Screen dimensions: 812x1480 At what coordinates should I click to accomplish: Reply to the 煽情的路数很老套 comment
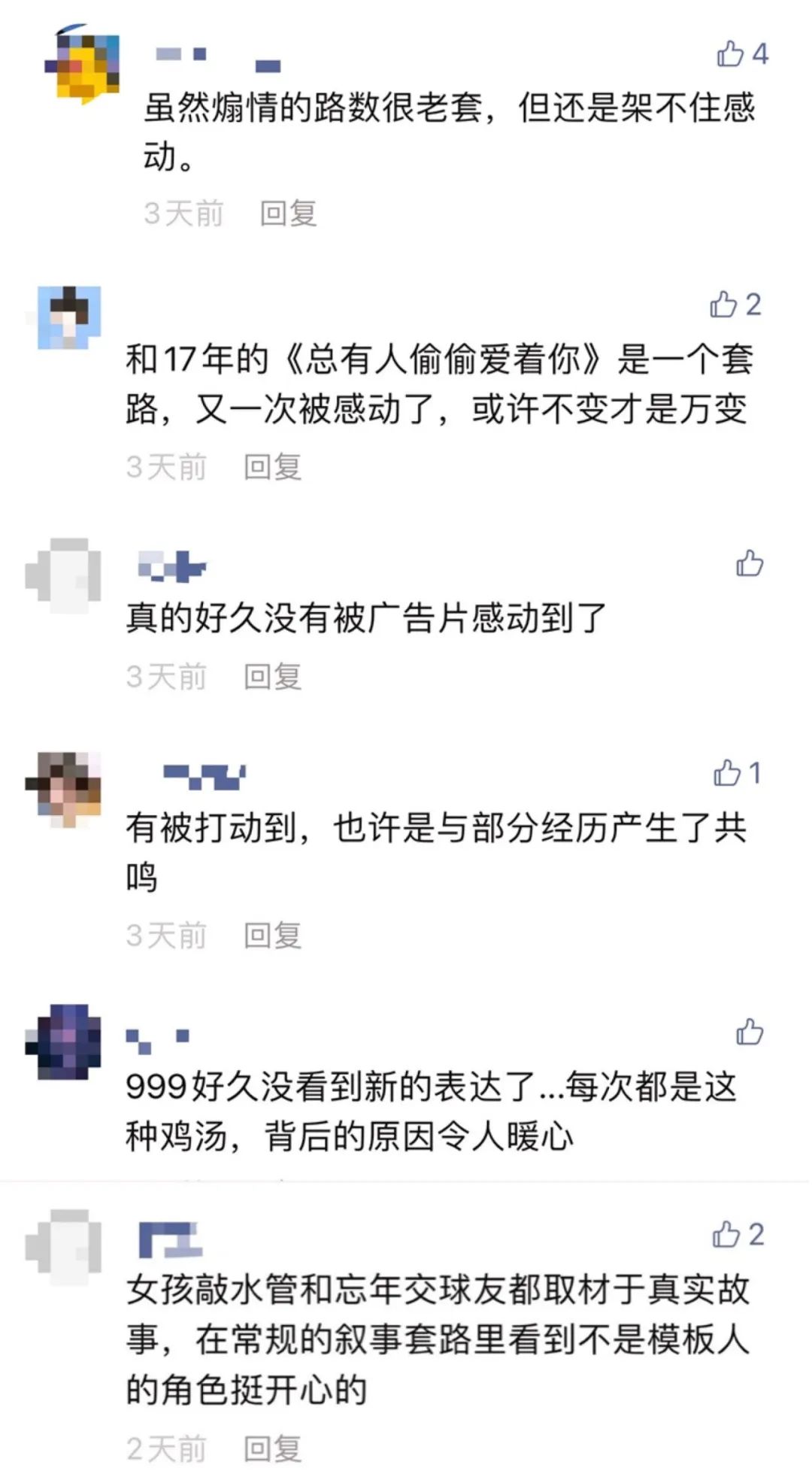coord(288,214)
